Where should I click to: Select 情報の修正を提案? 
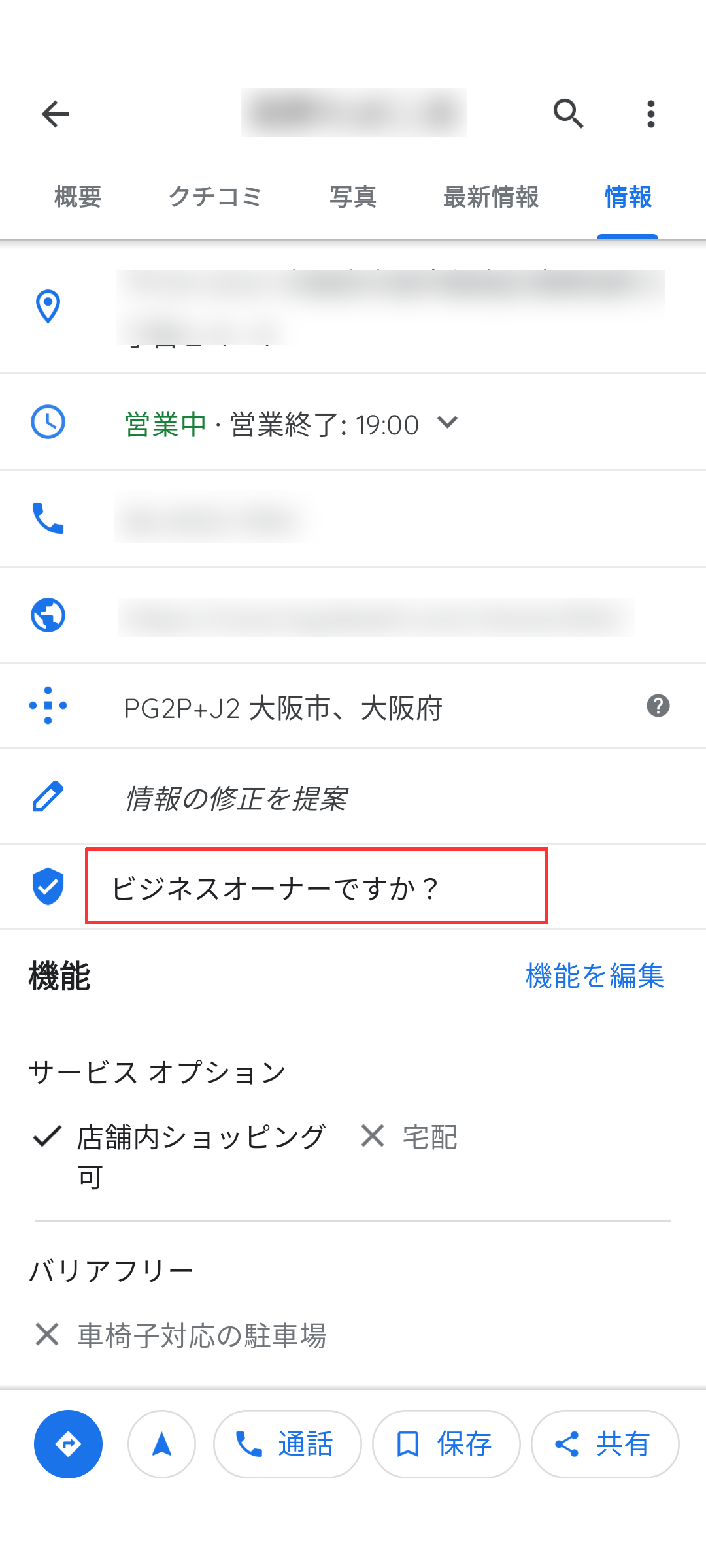(x=236, y=798)
